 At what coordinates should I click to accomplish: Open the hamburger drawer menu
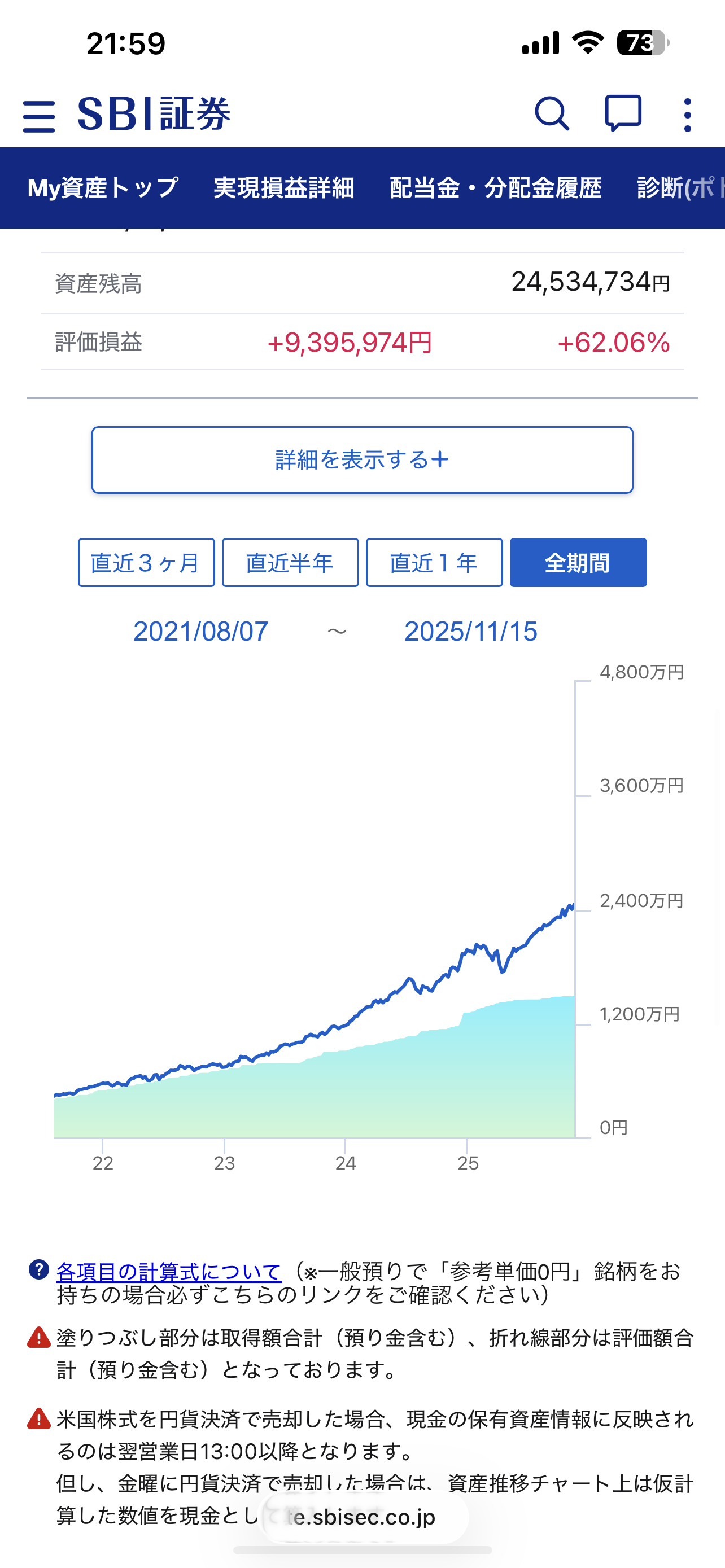(x=39, y=116)
